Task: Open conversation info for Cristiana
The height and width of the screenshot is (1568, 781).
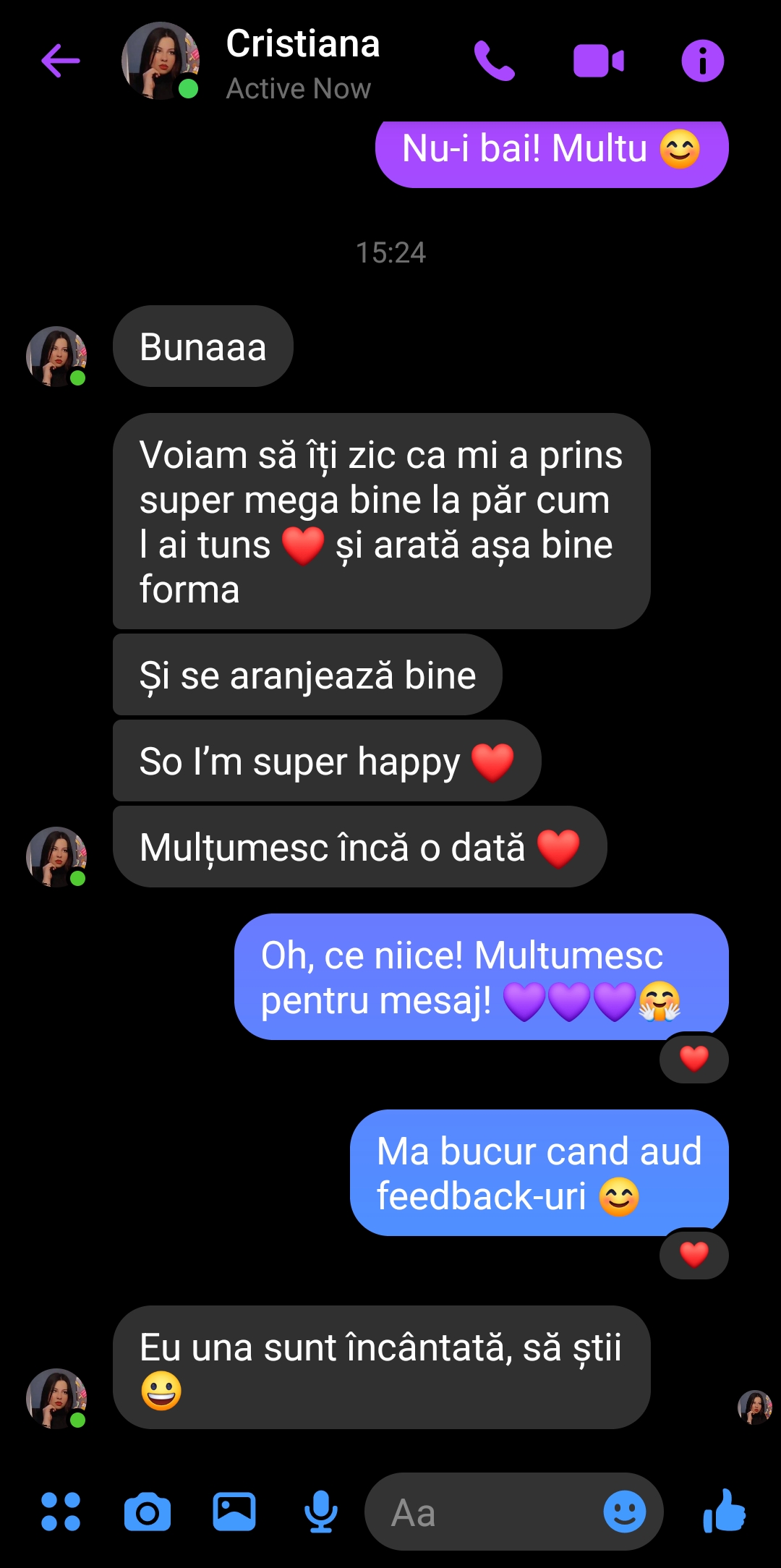Action: pyautogui.click(x=702, y=61)
